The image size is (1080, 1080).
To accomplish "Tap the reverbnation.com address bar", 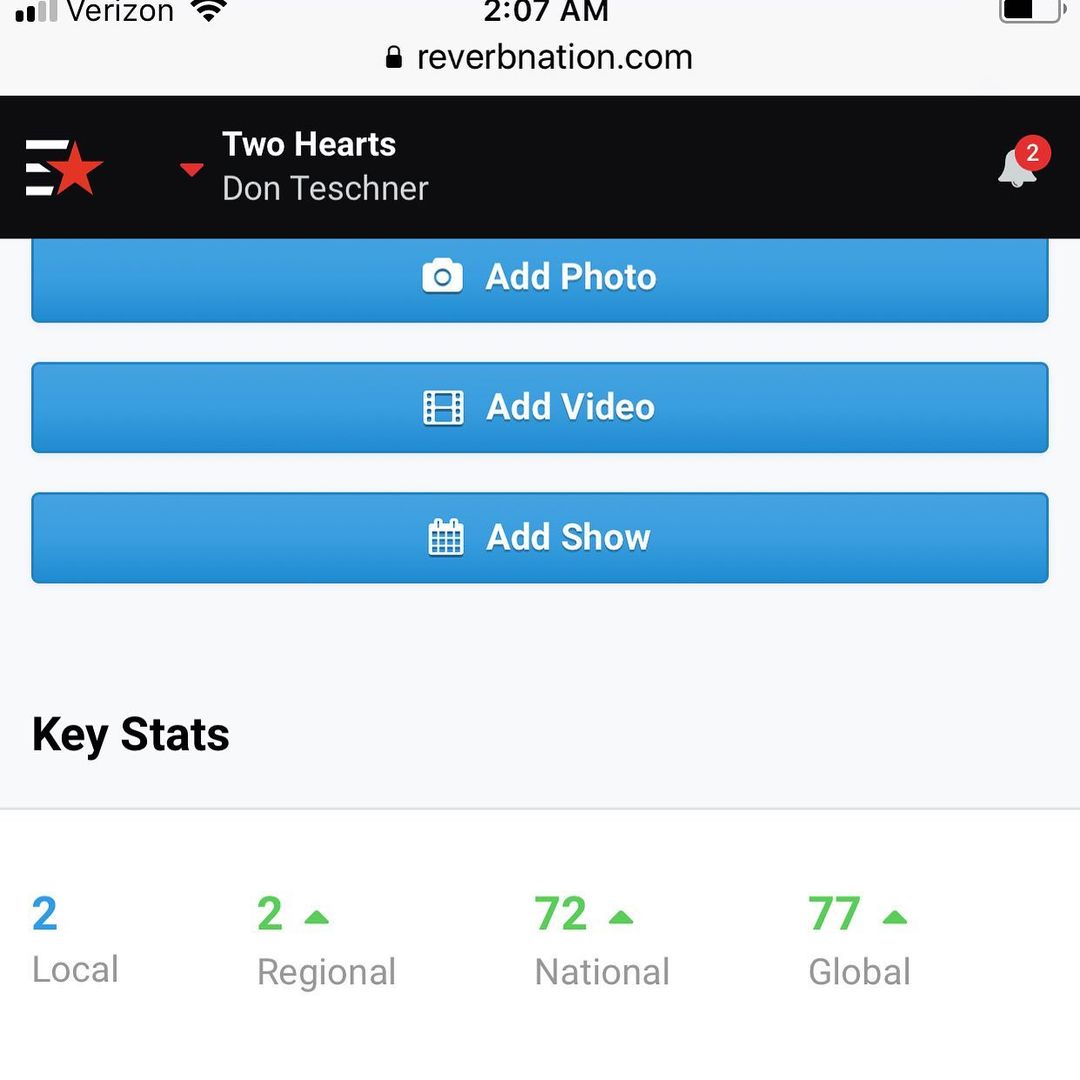I will click(x=540, y=57).
